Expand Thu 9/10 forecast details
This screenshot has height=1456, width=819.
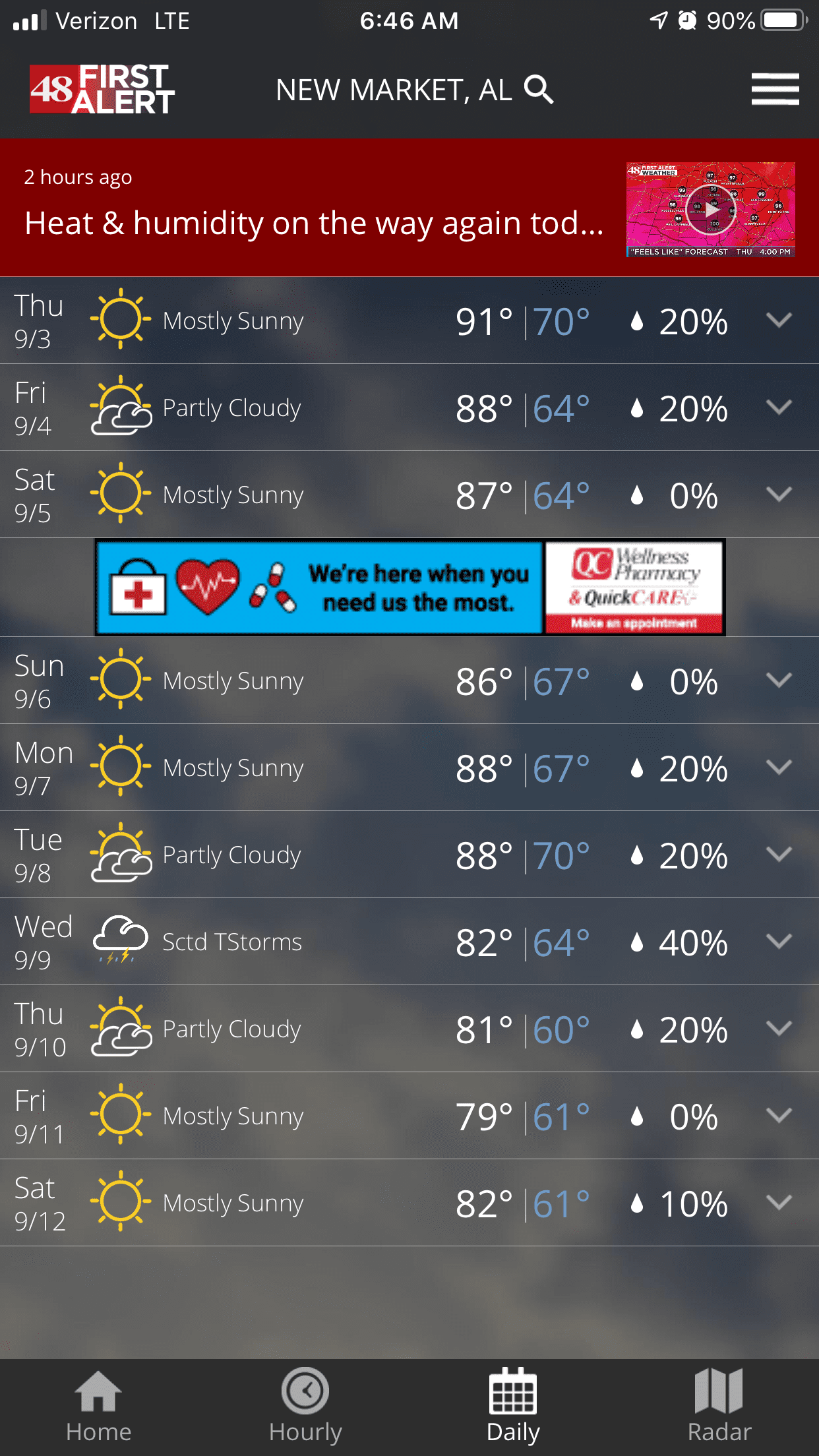pyautogui.click(x=779, y=1029)
